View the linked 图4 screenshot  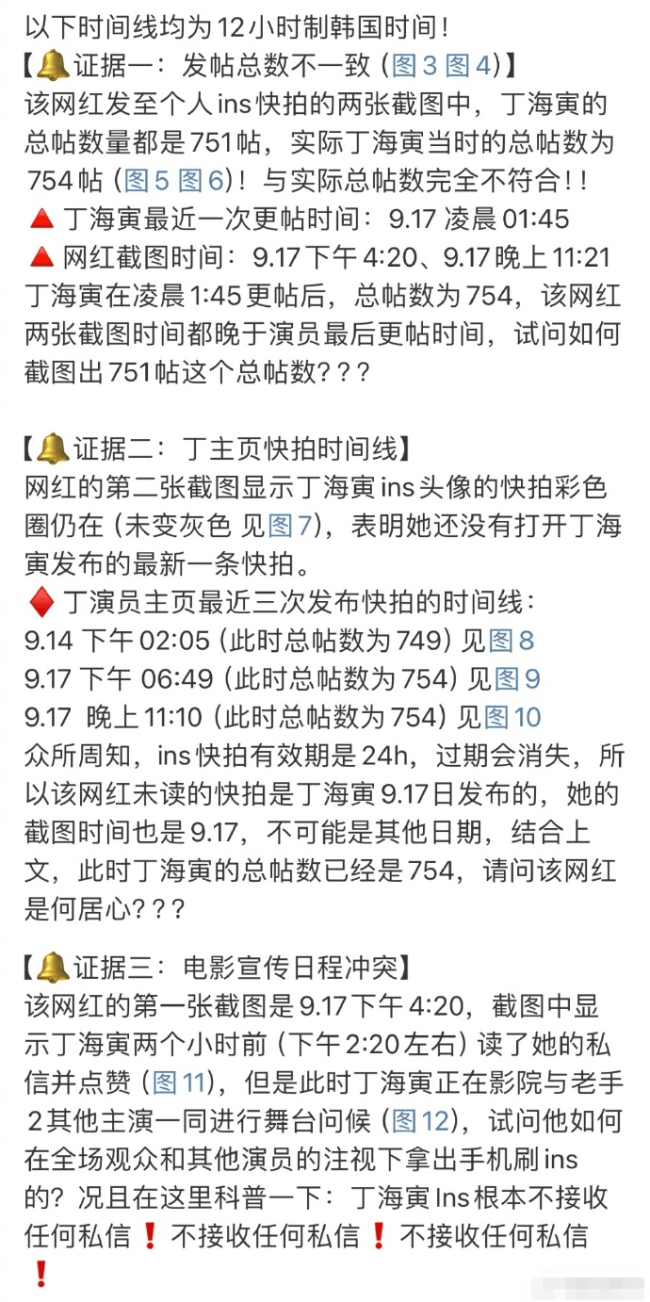click(x=469, y=68)
